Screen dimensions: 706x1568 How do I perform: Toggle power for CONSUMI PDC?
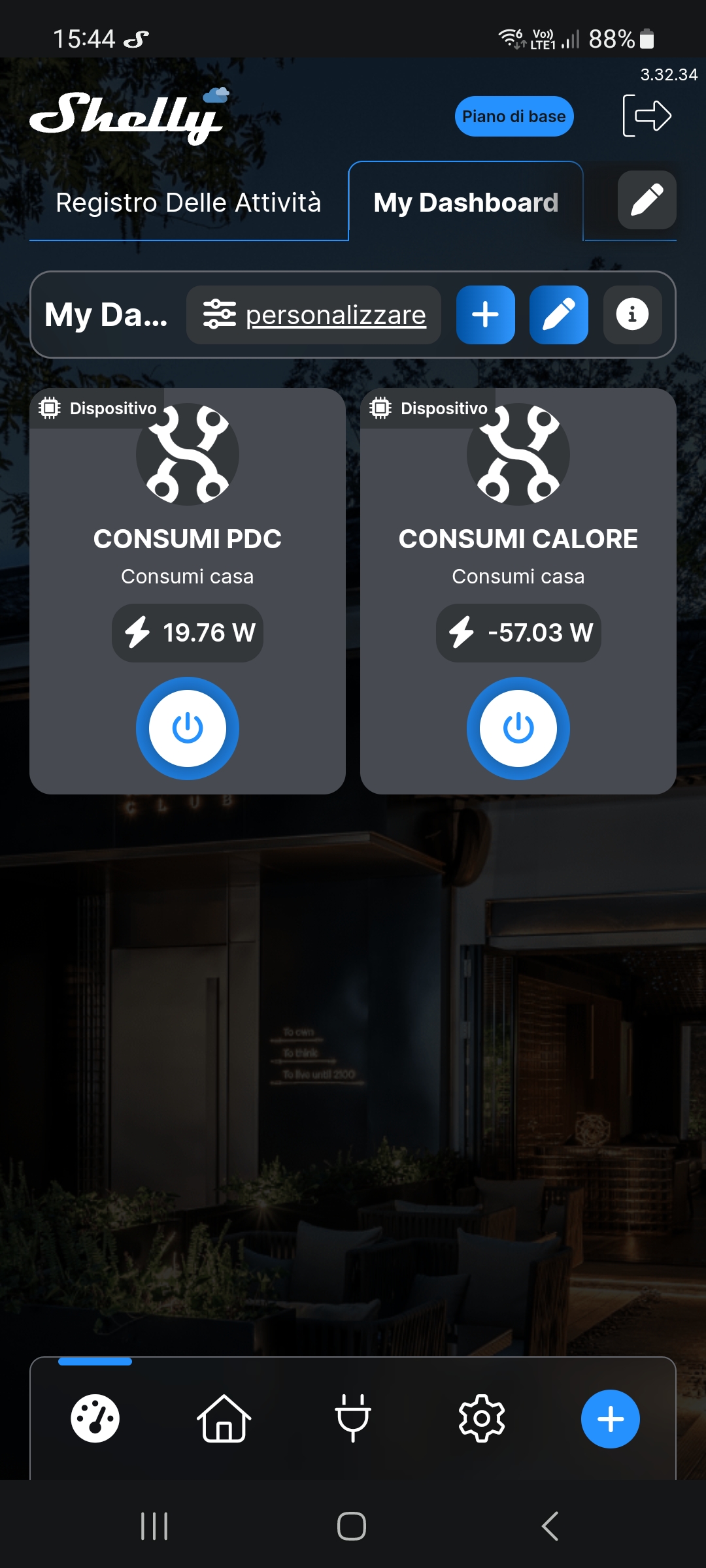187,728
